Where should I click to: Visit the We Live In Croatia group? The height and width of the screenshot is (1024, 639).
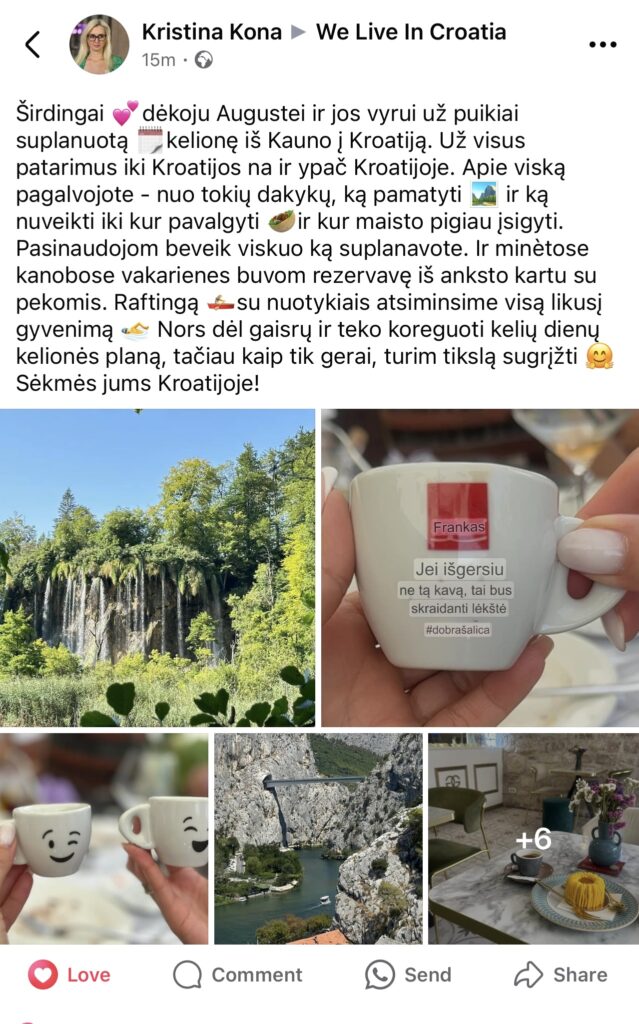pyautogui.click(x=410, y=32)
